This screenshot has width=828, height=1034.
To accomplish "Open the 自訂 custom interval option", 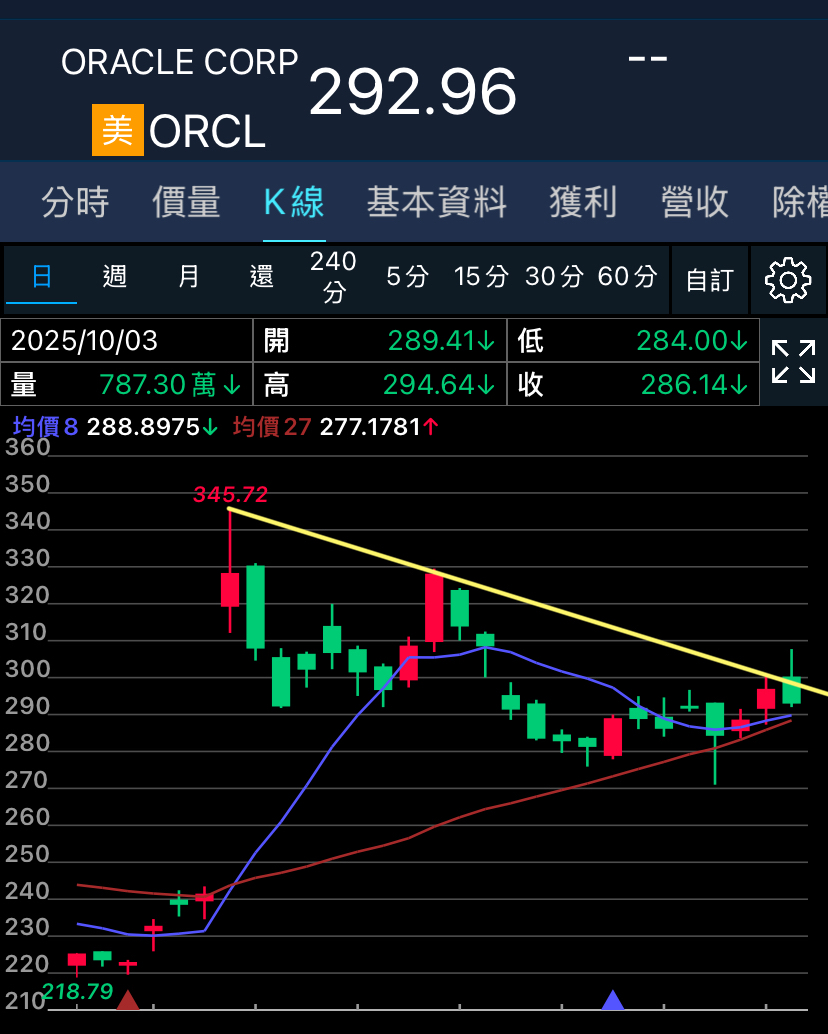I will [710, 281].
